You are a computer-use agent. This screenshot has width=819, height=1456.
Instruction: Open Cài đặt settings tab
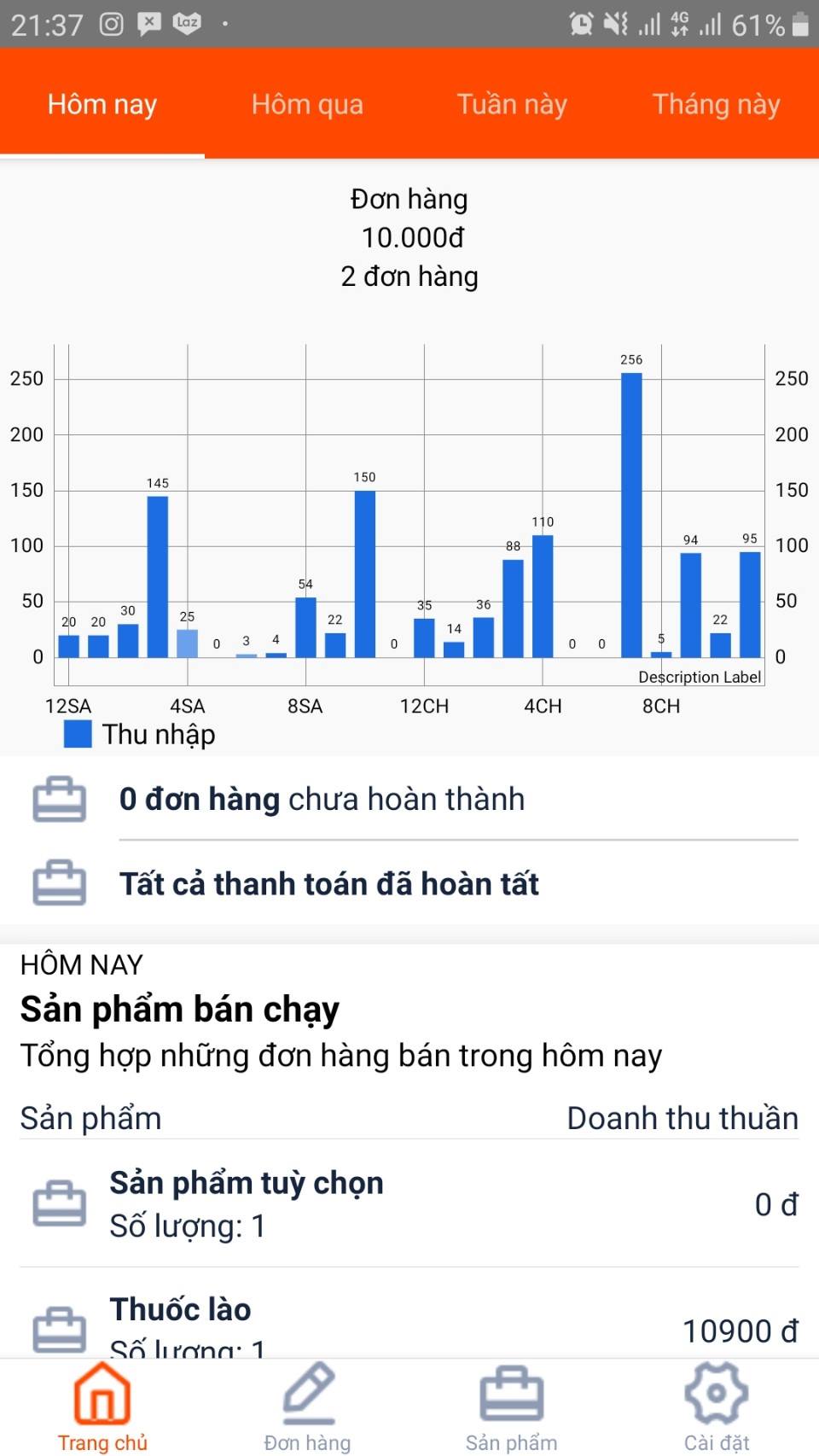click(x=717, y=1407)
